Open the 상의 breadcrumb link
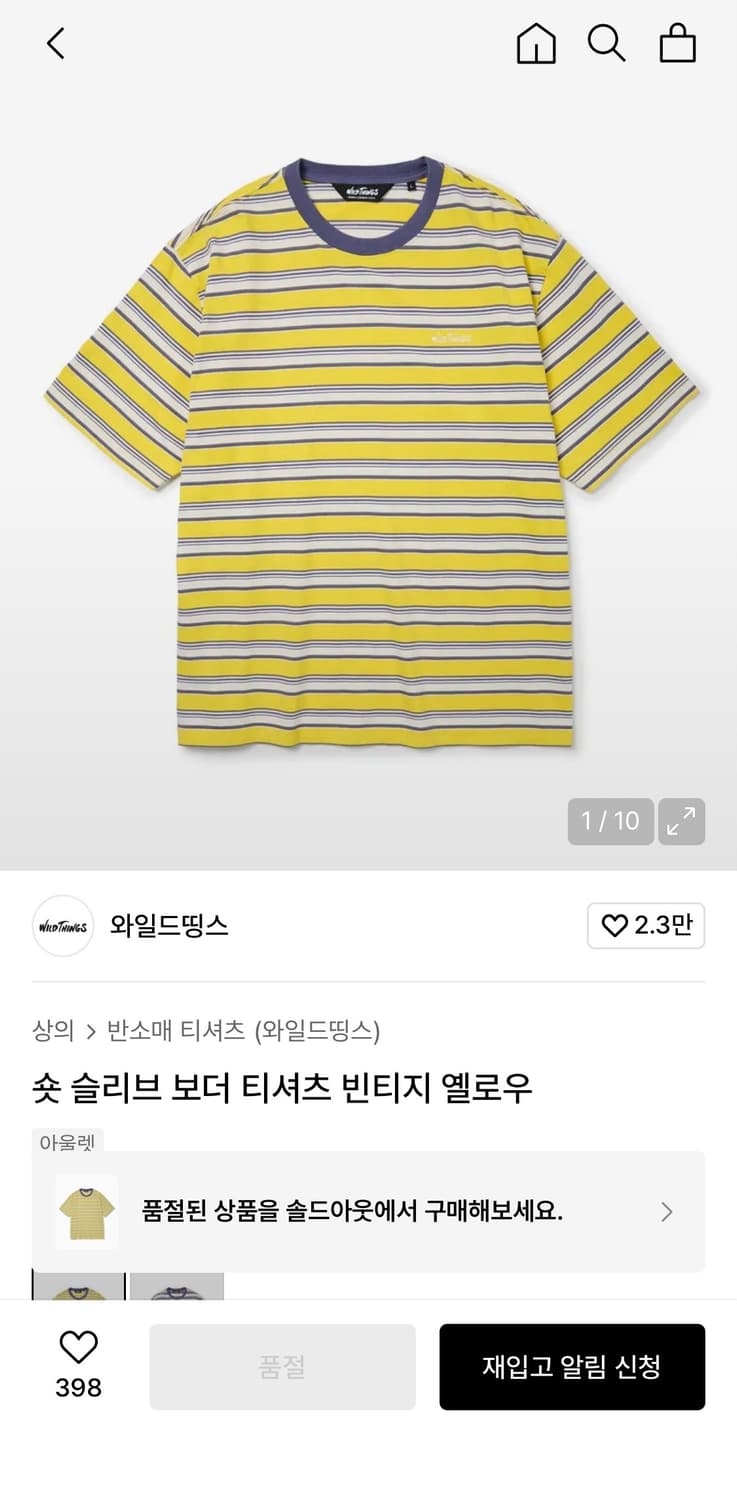737x1500 pixels. click(56, 1029)
